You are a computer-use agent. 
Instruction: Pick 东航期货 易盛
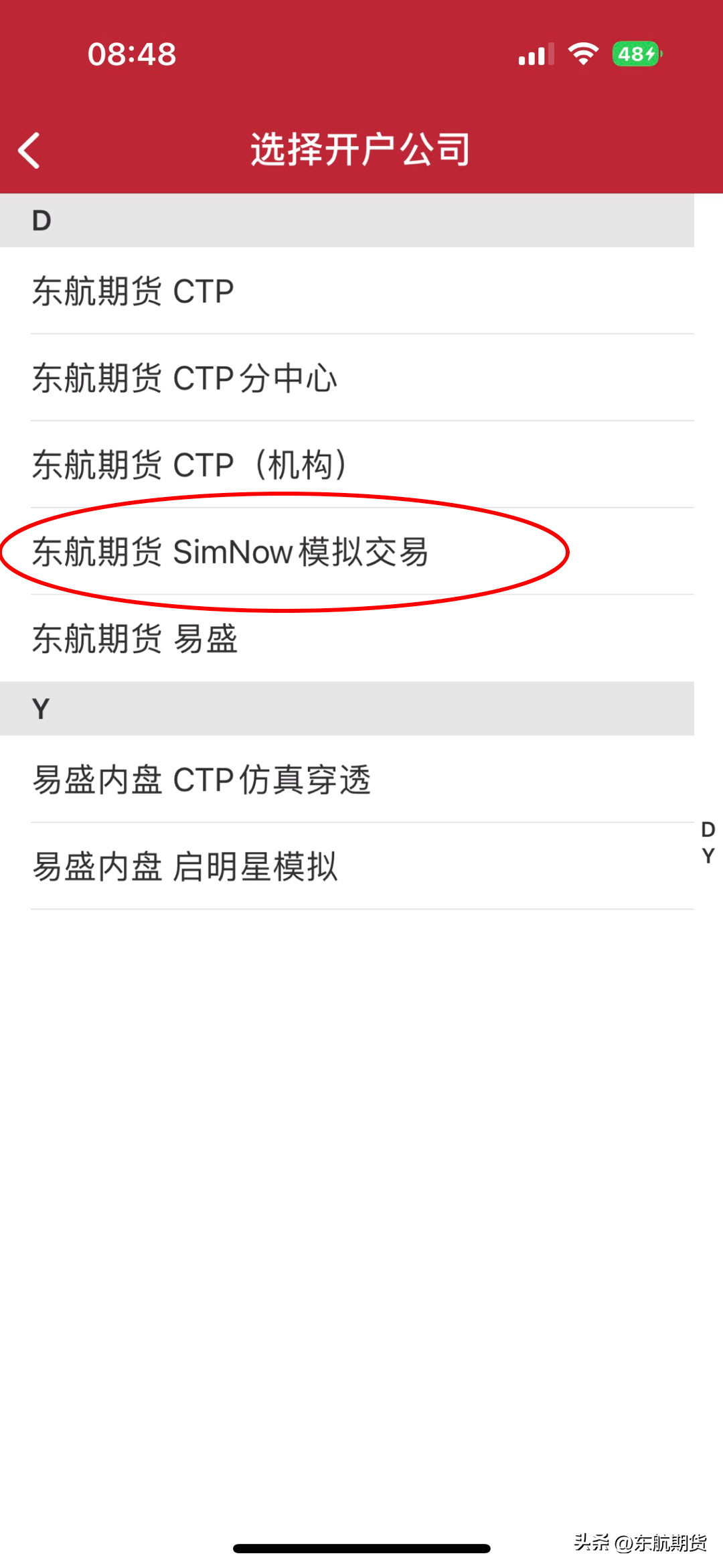point(347,638)
